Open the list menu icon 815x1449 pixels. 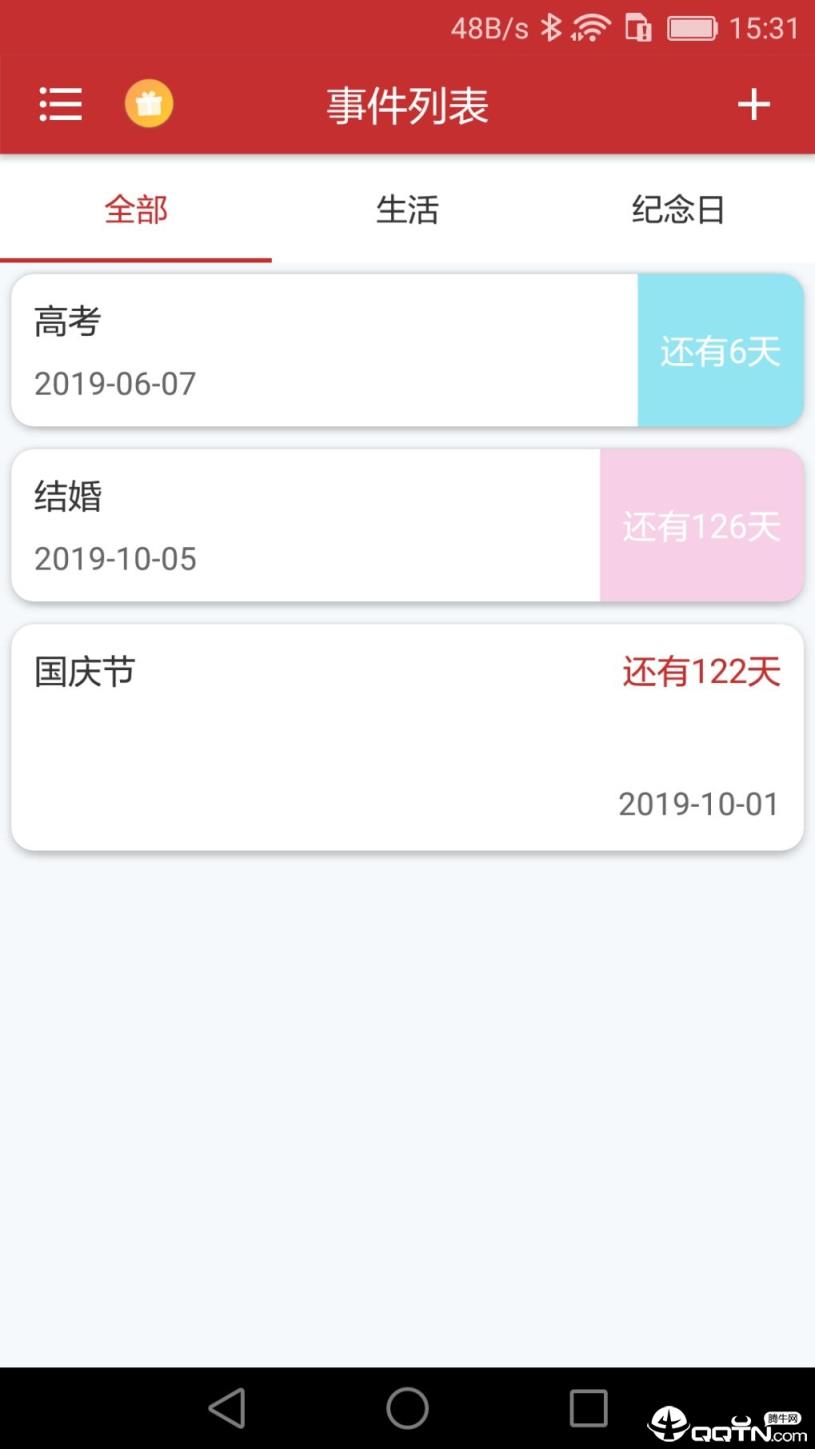click(60, 104)
